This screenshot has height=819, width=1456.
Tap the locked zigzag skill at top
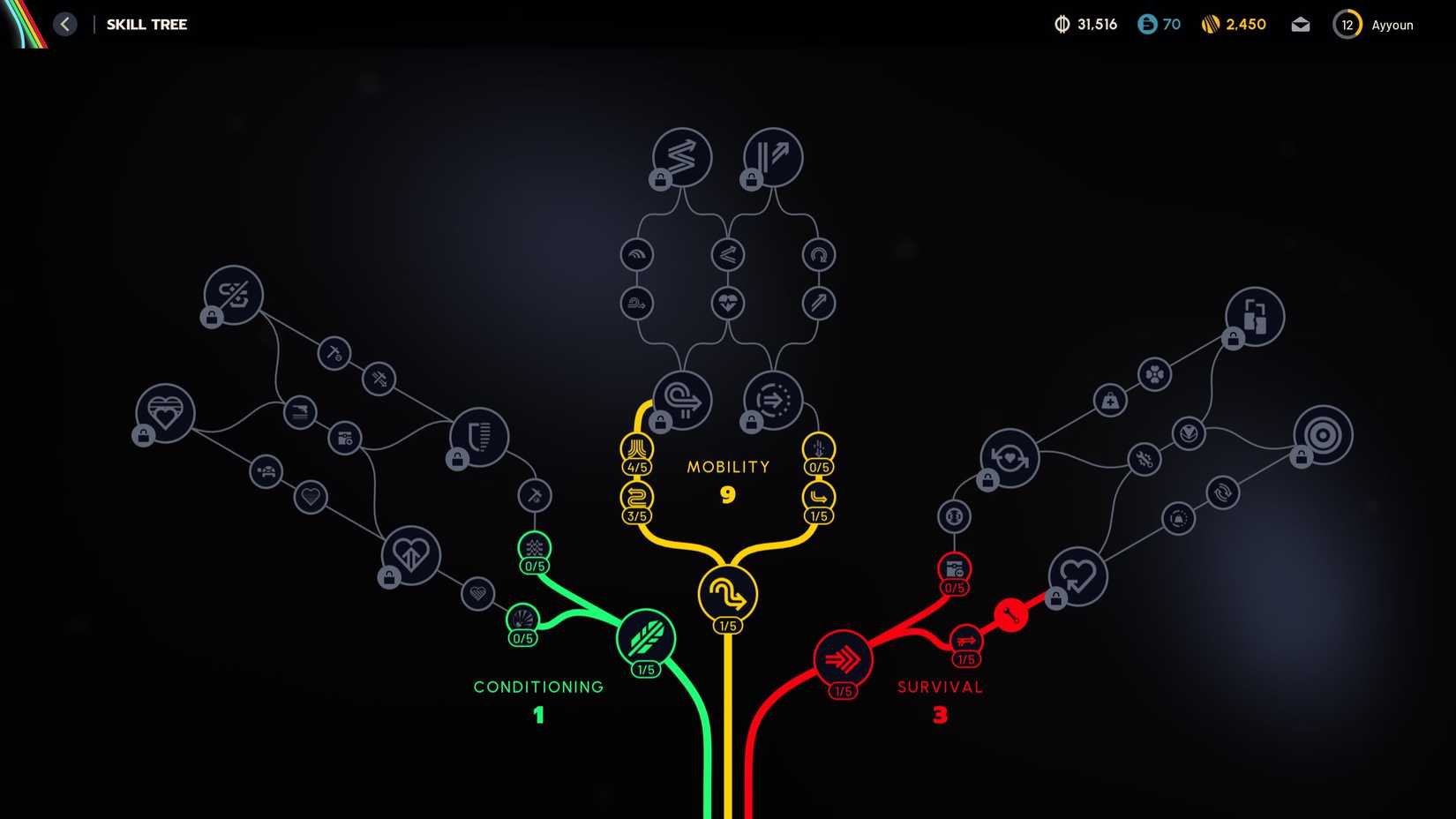(682, 158)
